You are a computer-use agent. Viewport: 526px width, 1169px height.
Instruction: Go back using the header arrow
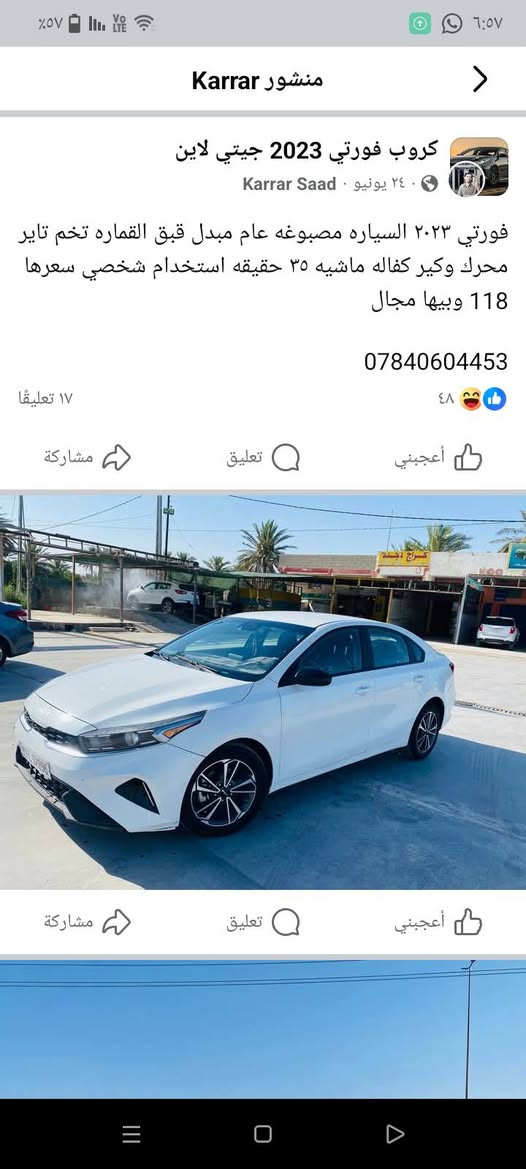[481, 80]
